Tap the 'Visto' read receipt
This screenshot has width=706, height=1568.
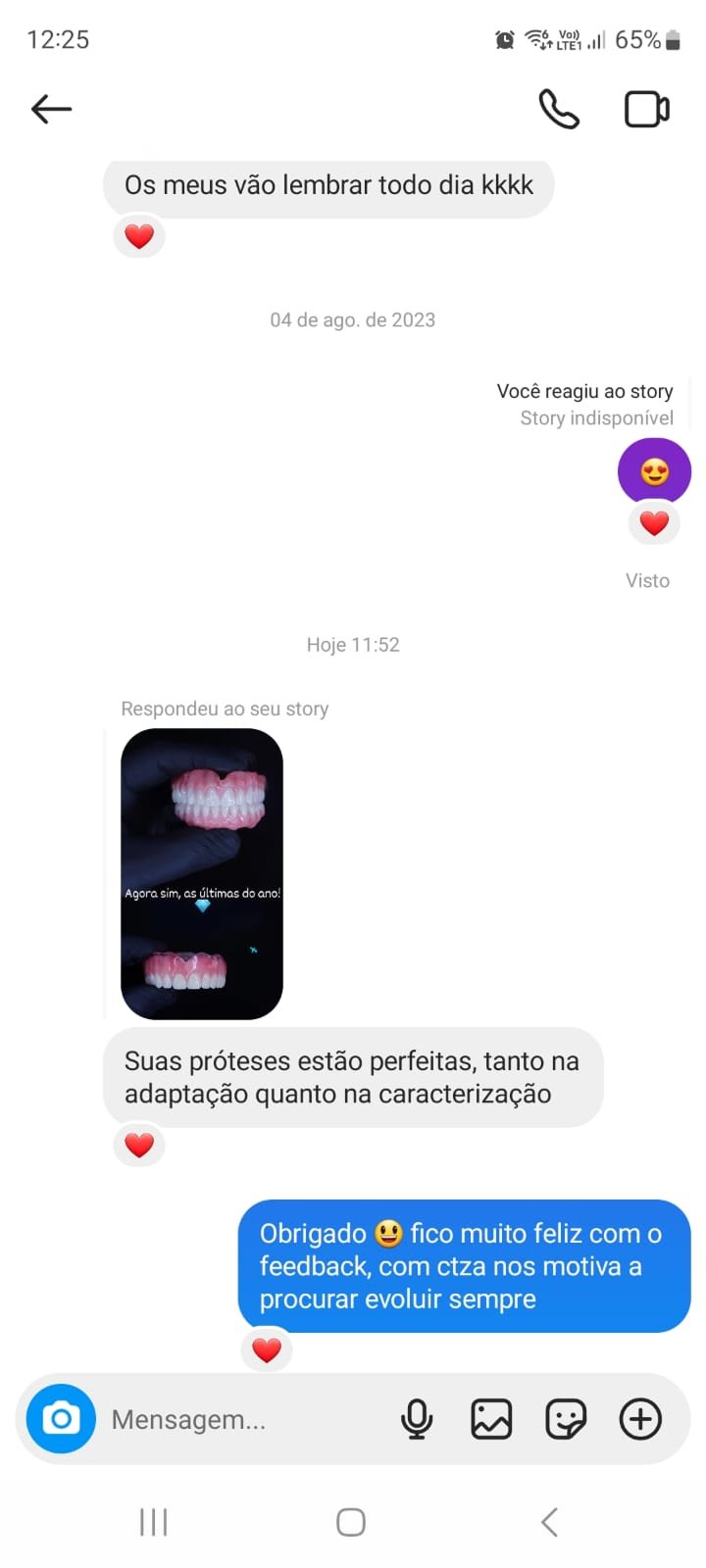point(647,580)
